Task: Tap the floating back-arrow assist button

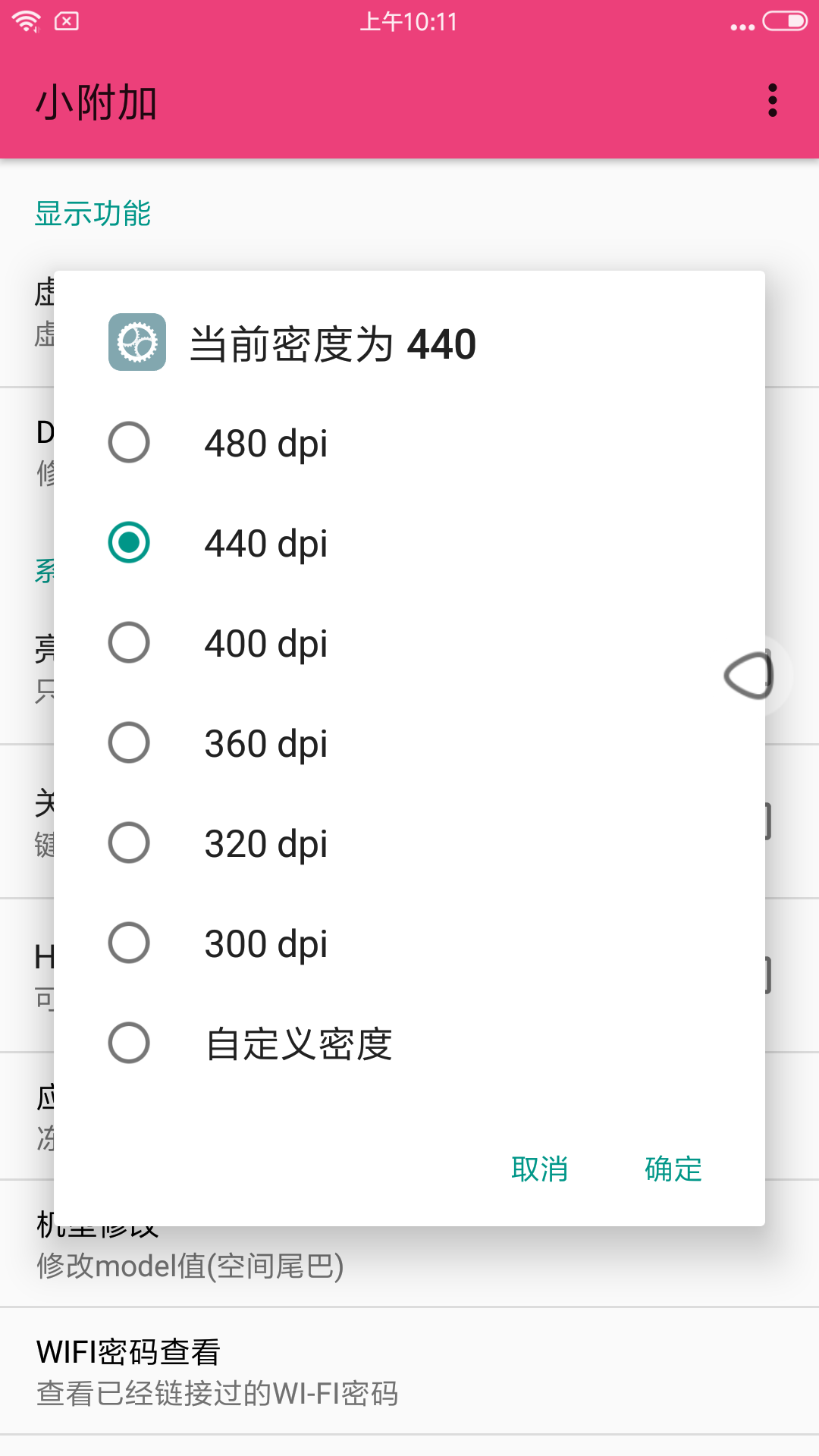Action: [751, 675]
